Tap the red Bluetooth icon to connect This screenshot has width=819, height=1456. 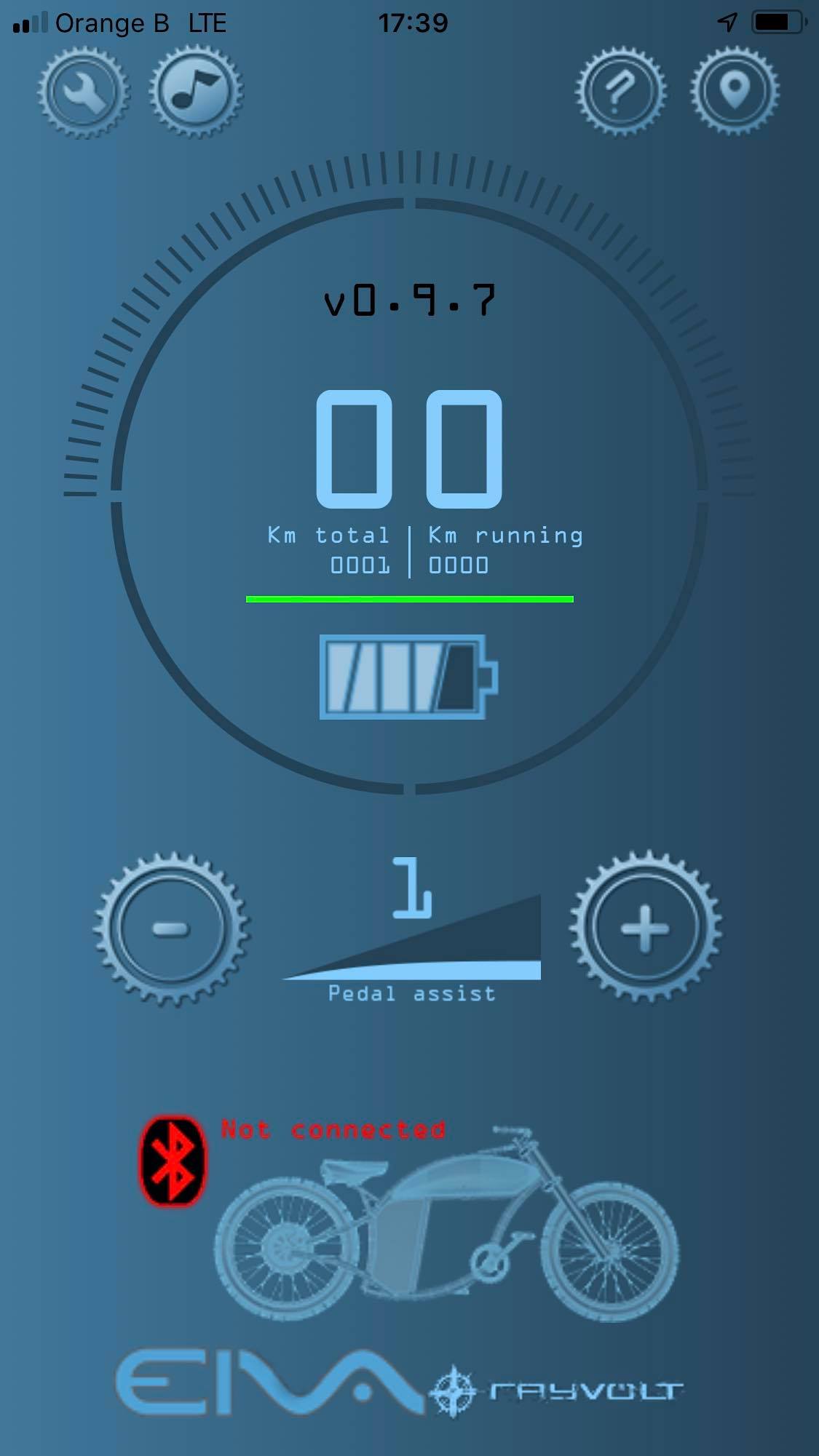(x=173, y=1161)
